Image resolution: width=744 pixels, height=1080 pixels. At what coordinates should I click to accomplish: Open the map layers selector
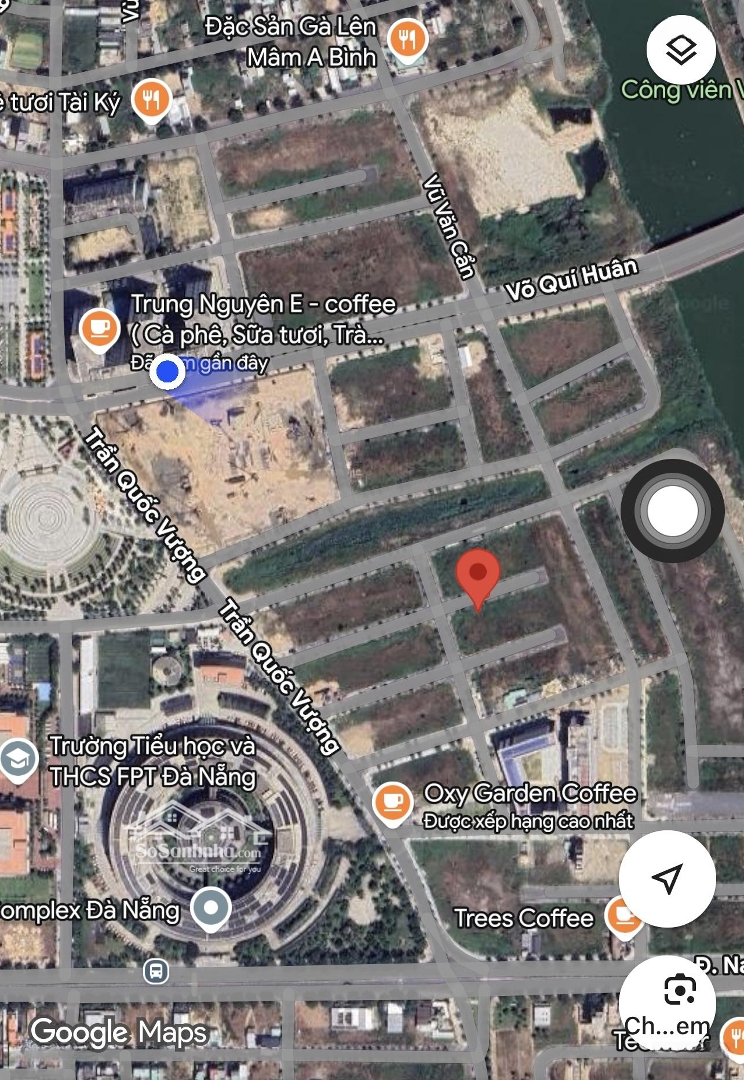coord(681,50)
